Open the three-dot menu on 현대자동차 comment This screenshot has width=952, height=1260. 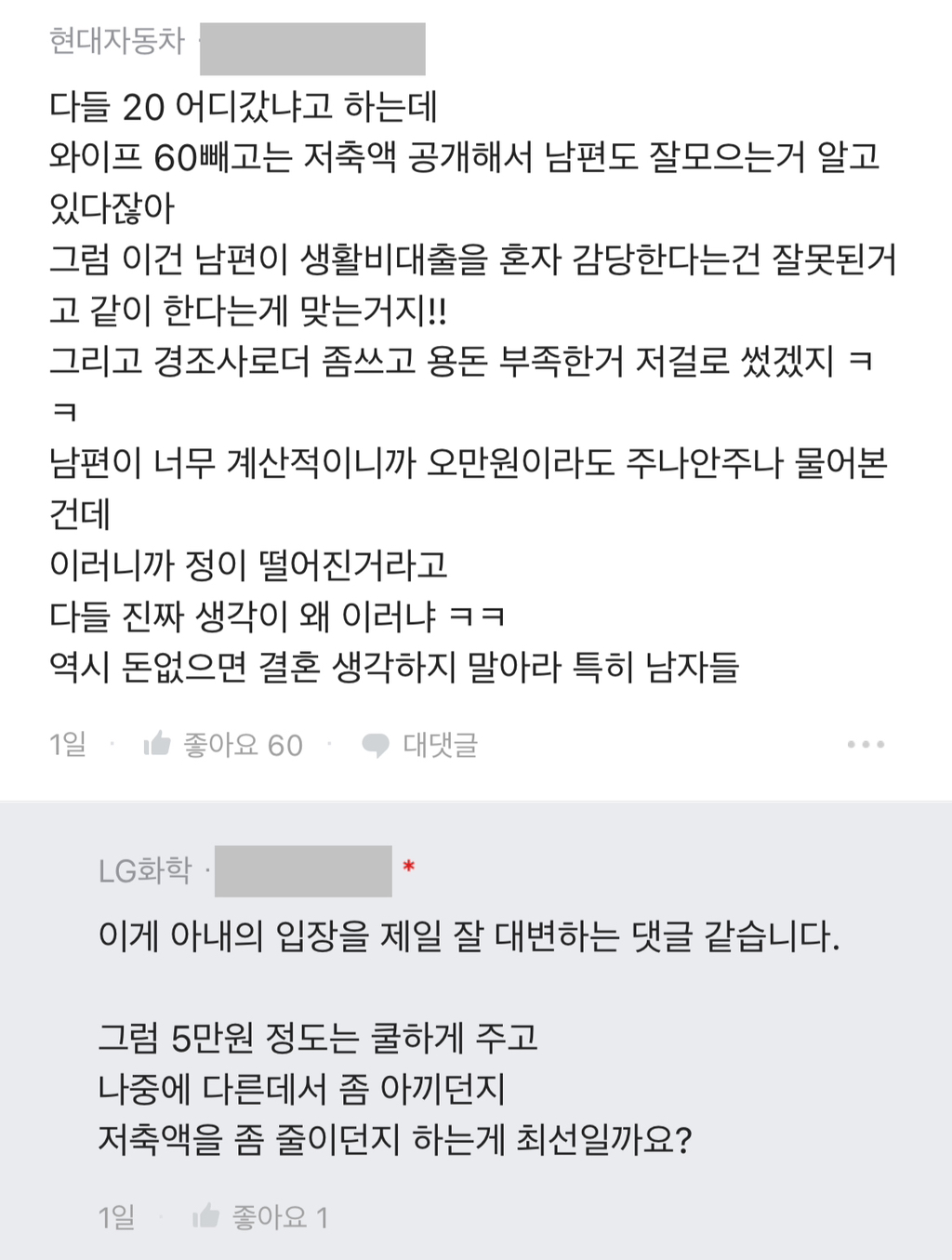pyautogui.click(x=866, y=745)
